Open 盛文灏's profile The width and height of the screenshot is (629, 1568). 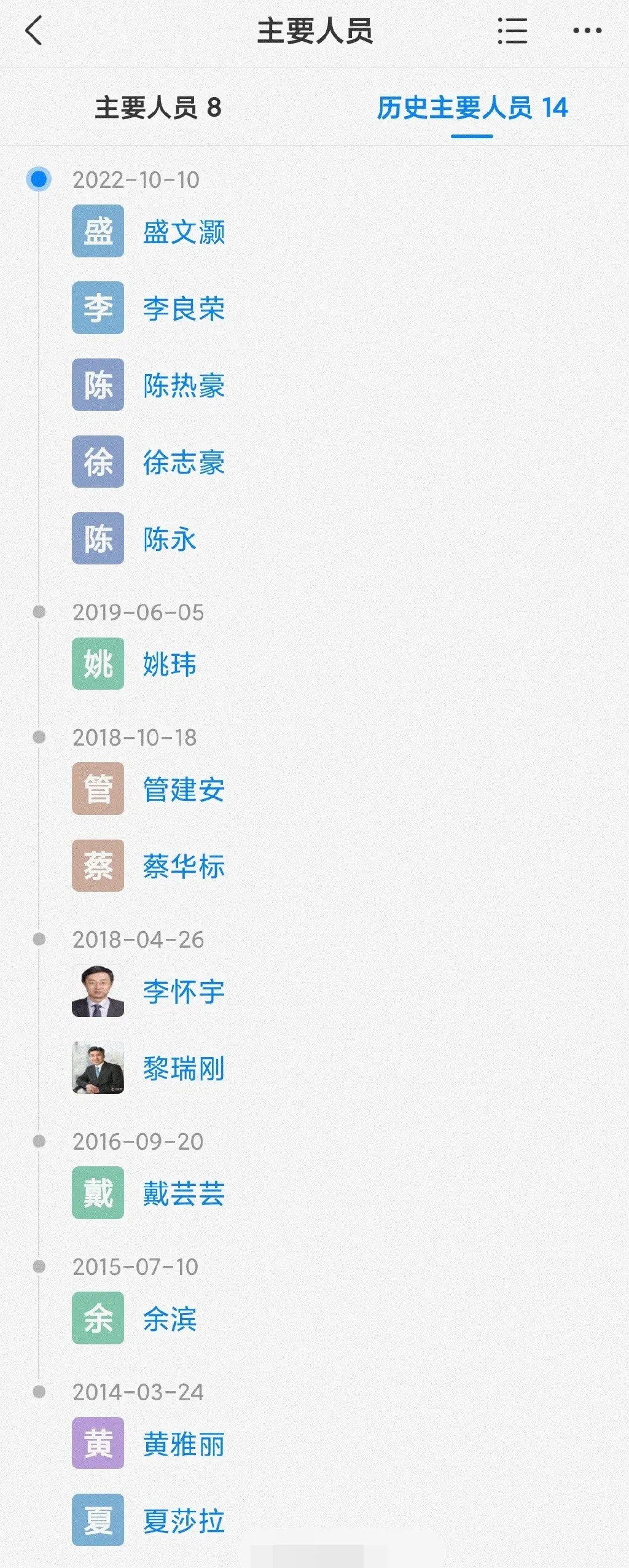183,232
